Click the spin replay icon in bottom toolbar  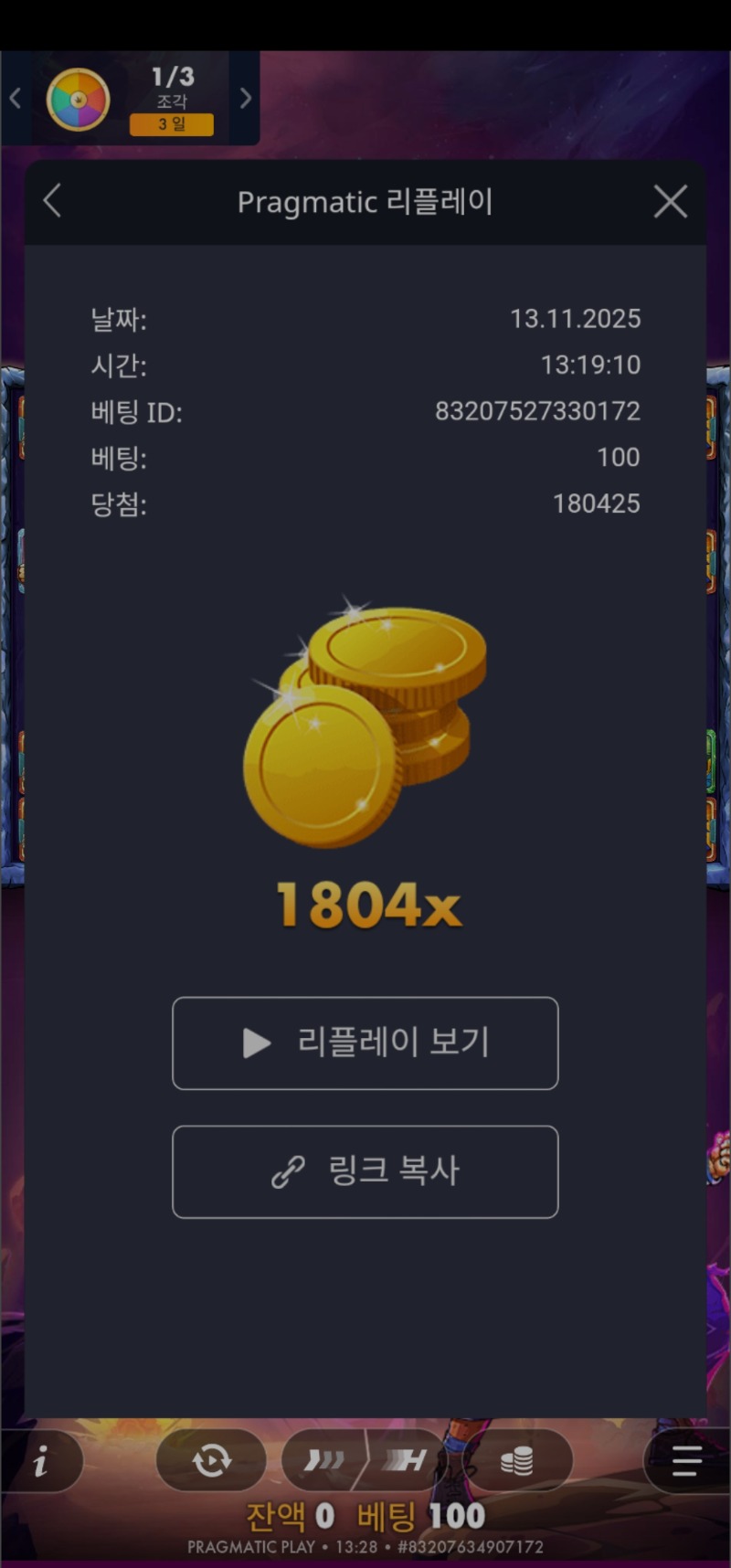coord(210,1460)
